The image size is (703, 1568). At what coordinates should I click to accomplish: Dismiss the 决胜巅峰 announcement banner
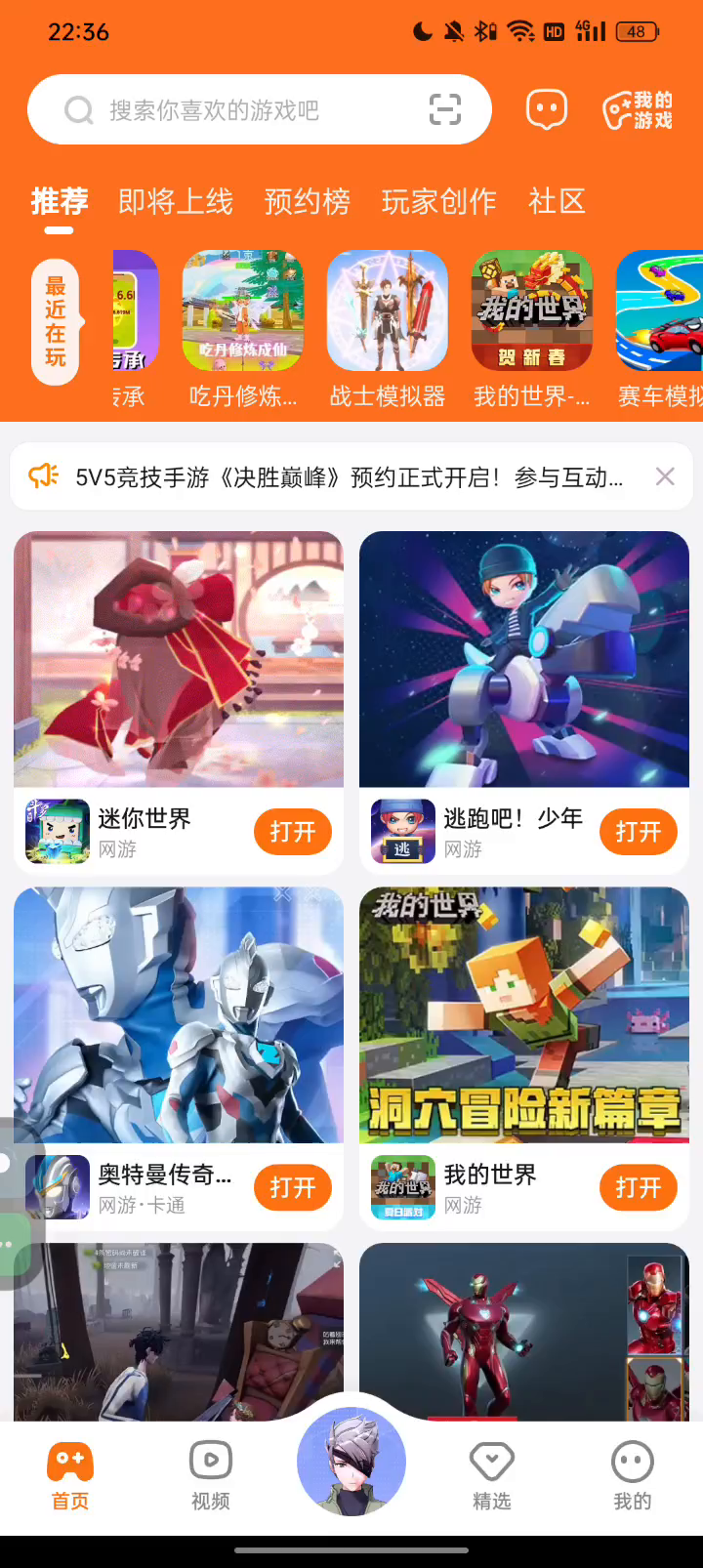[x=665, y=476]
